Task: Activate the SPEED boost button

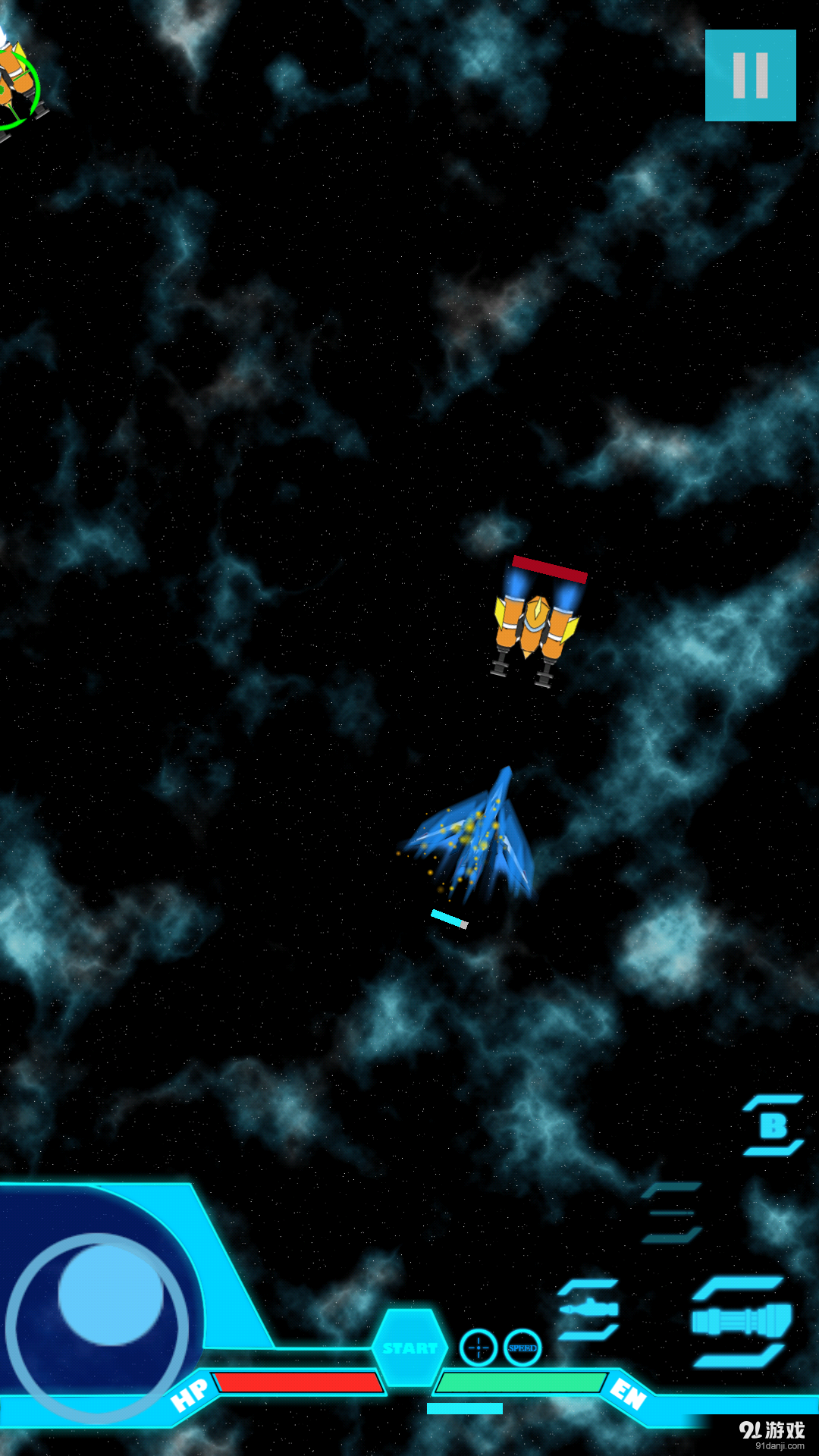Action: pyautogui.click(x=522, y=1348)
